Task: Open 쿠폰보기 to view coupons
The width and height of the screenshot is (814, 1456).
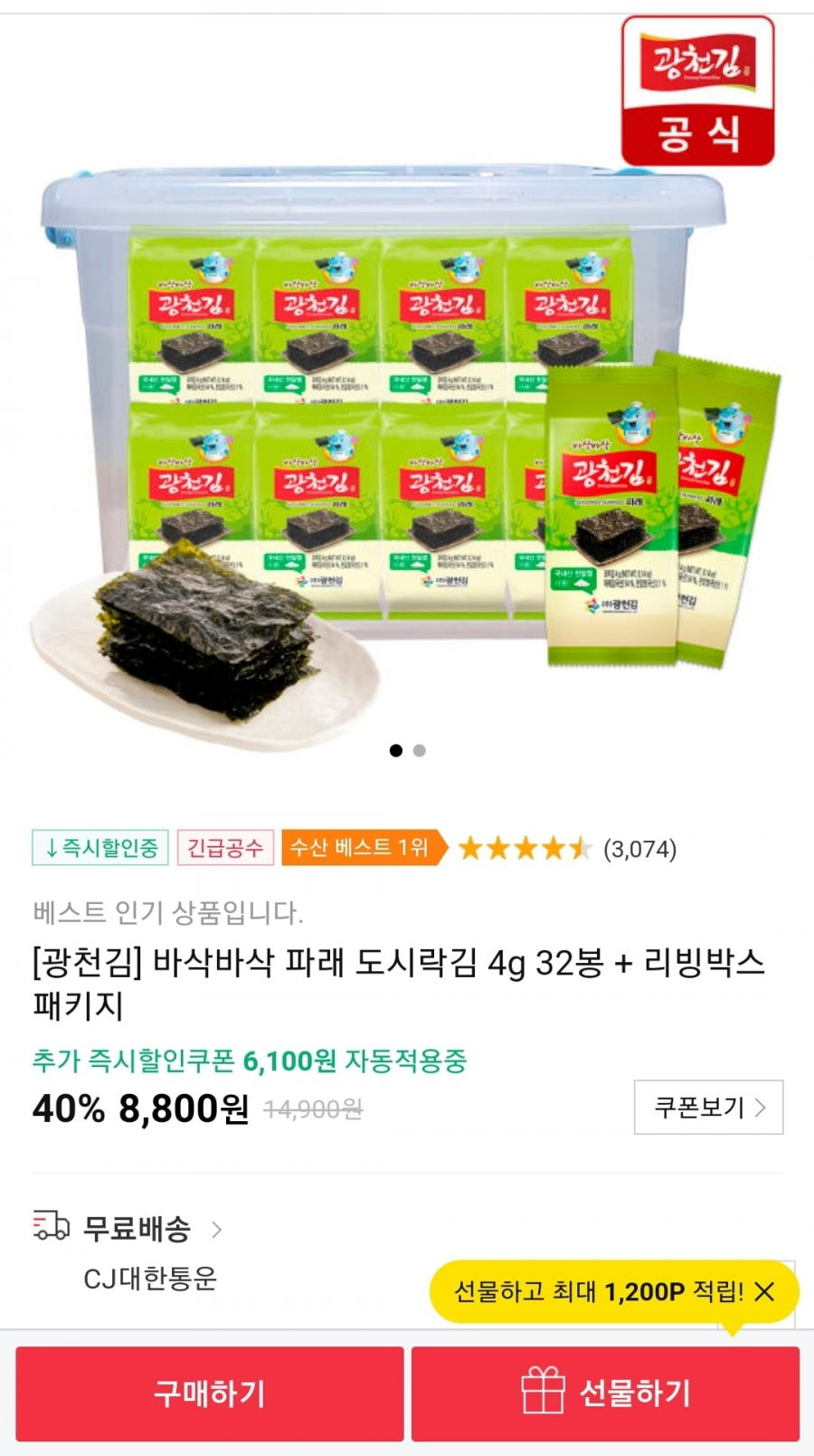Action: tap(708, 1107)
